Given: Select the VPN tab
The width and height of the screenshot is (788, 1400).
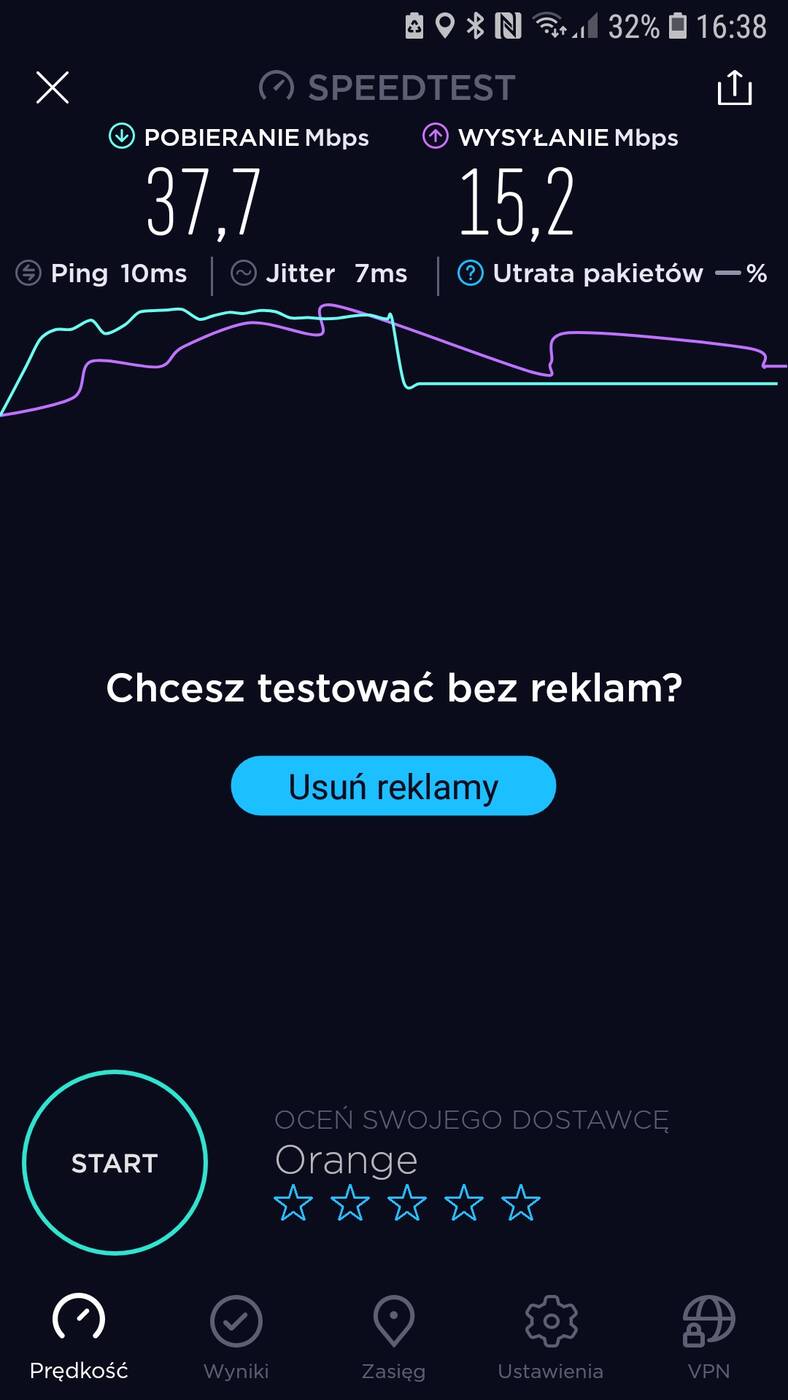Looking at the screenshot, I should 708,1336.
